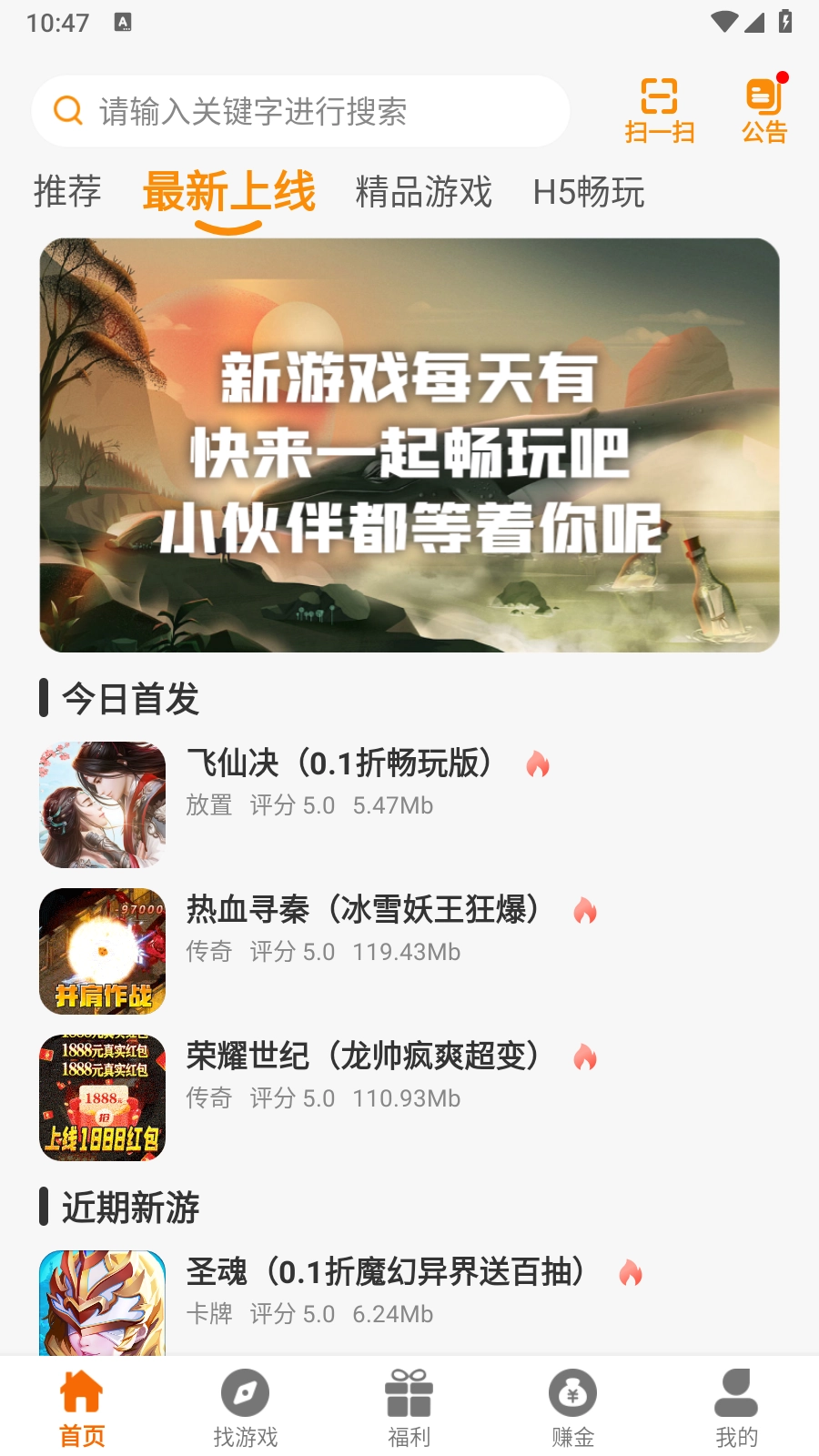
Task: Select the 最新上线 tab
Action: click(229, 192)
